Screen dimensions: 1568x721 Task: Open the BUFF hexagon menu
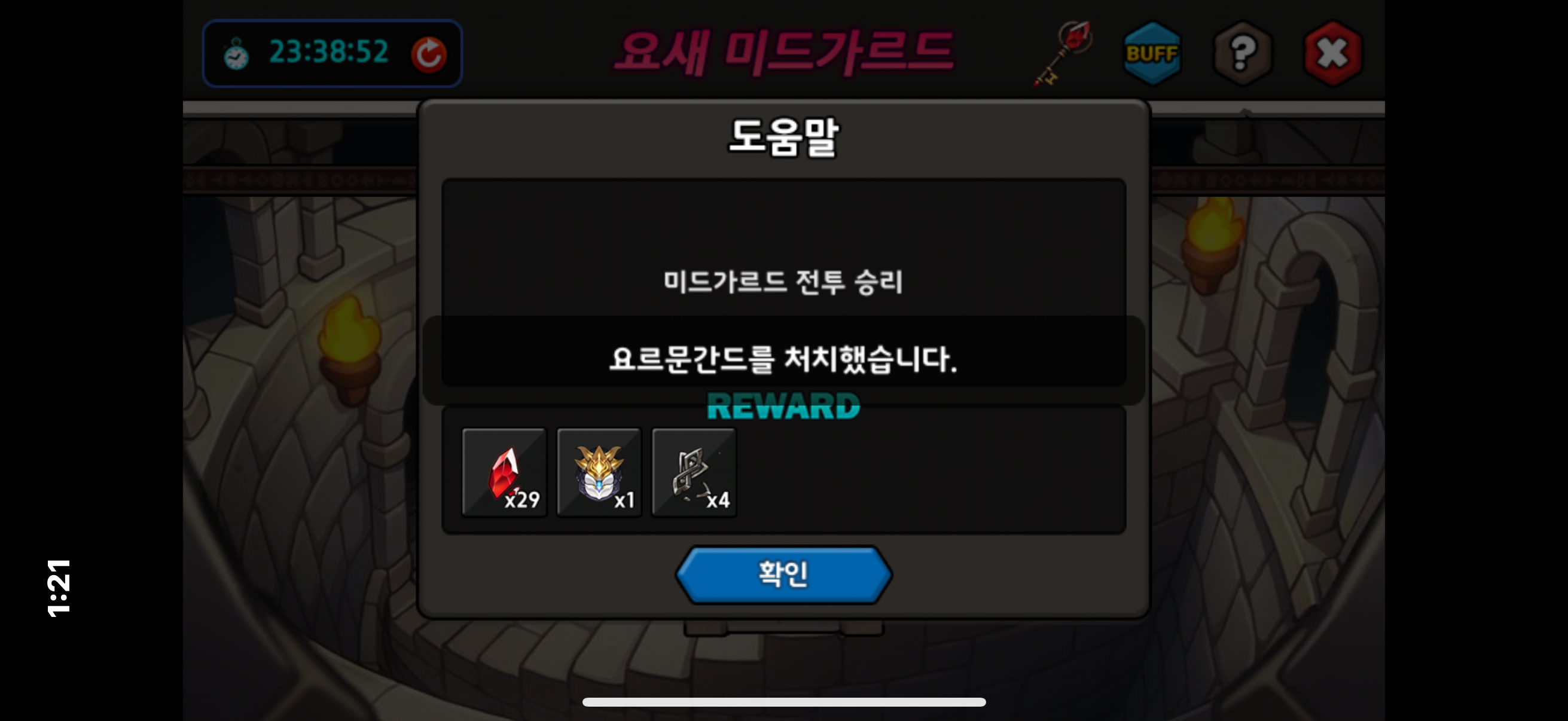(x=1152, y=54)
